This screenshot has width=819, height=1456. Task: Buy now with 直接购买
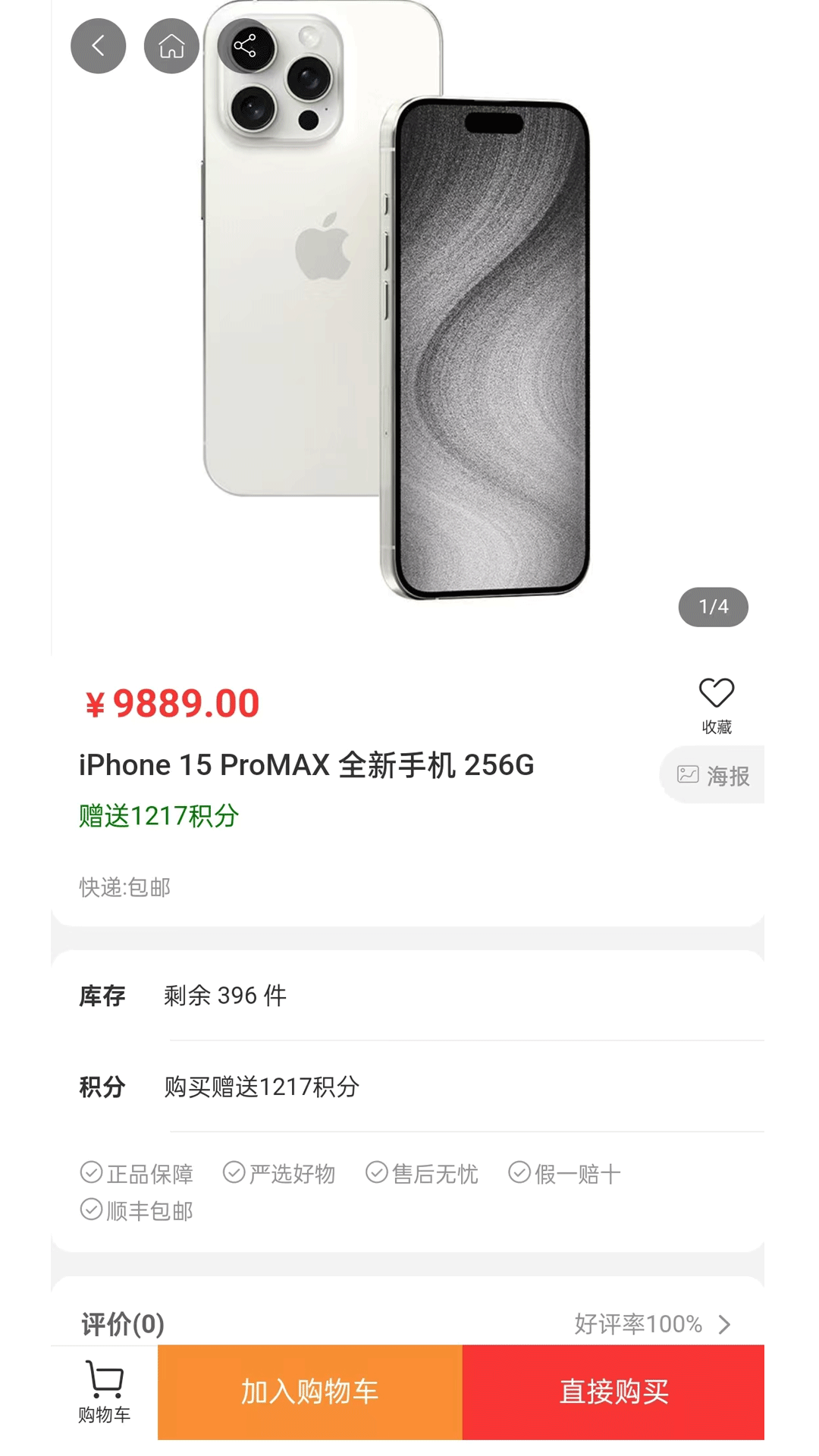pyautogui.click(x=613, y=1392)
